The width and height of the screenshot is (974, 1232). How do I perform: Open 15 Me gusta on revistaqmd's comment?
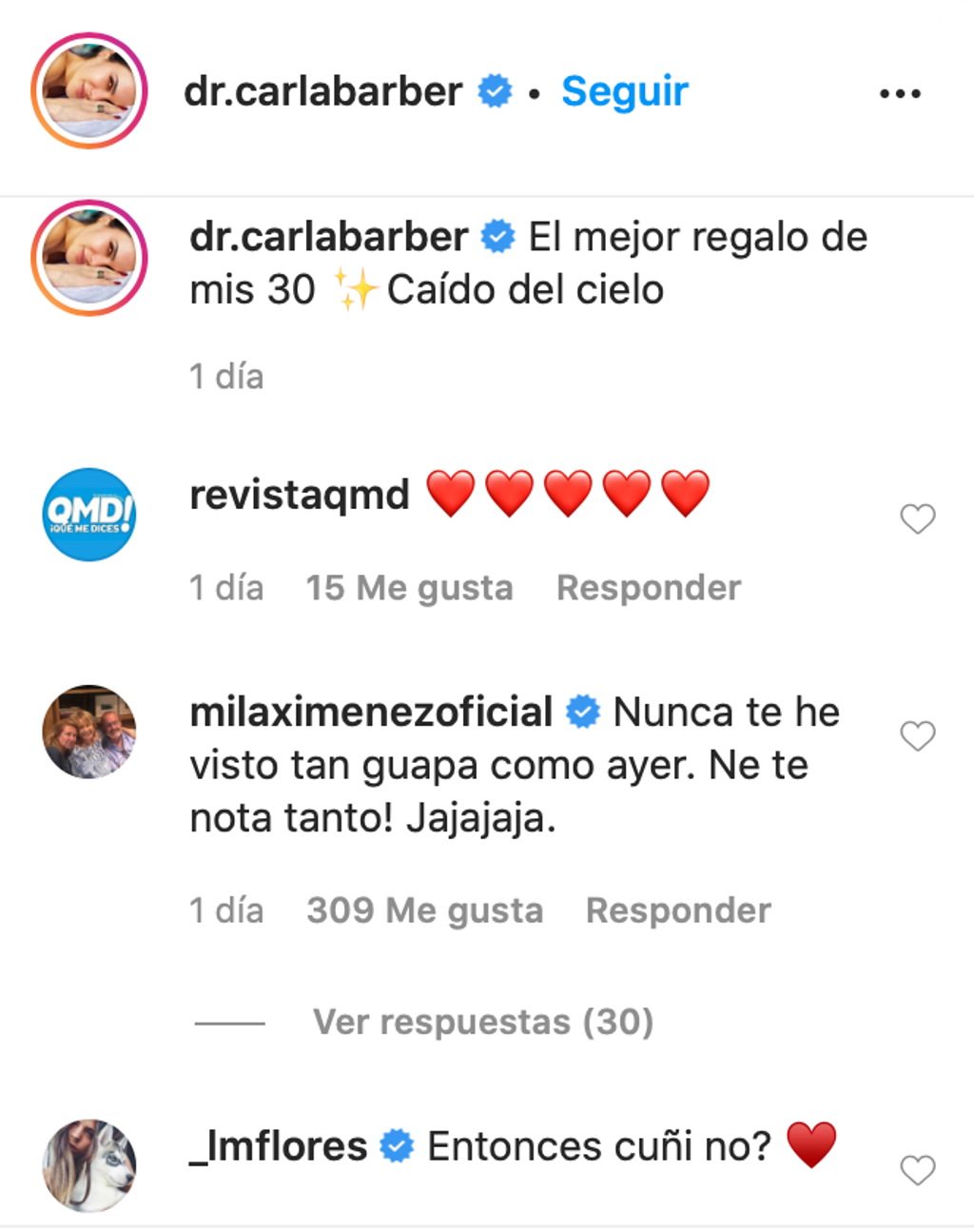[x=409, y=587]
